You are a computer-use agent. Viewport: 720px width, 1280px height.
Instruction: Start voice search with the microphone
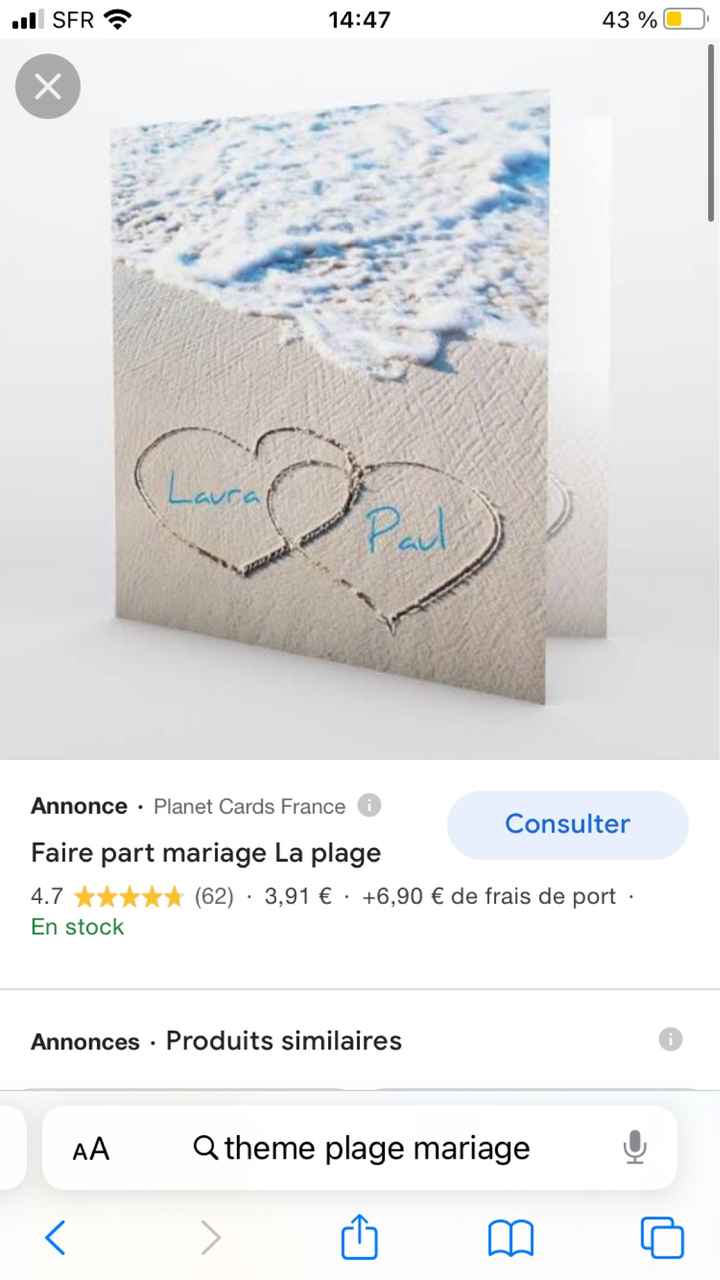pyautogui.click(x=634, y=1148)
